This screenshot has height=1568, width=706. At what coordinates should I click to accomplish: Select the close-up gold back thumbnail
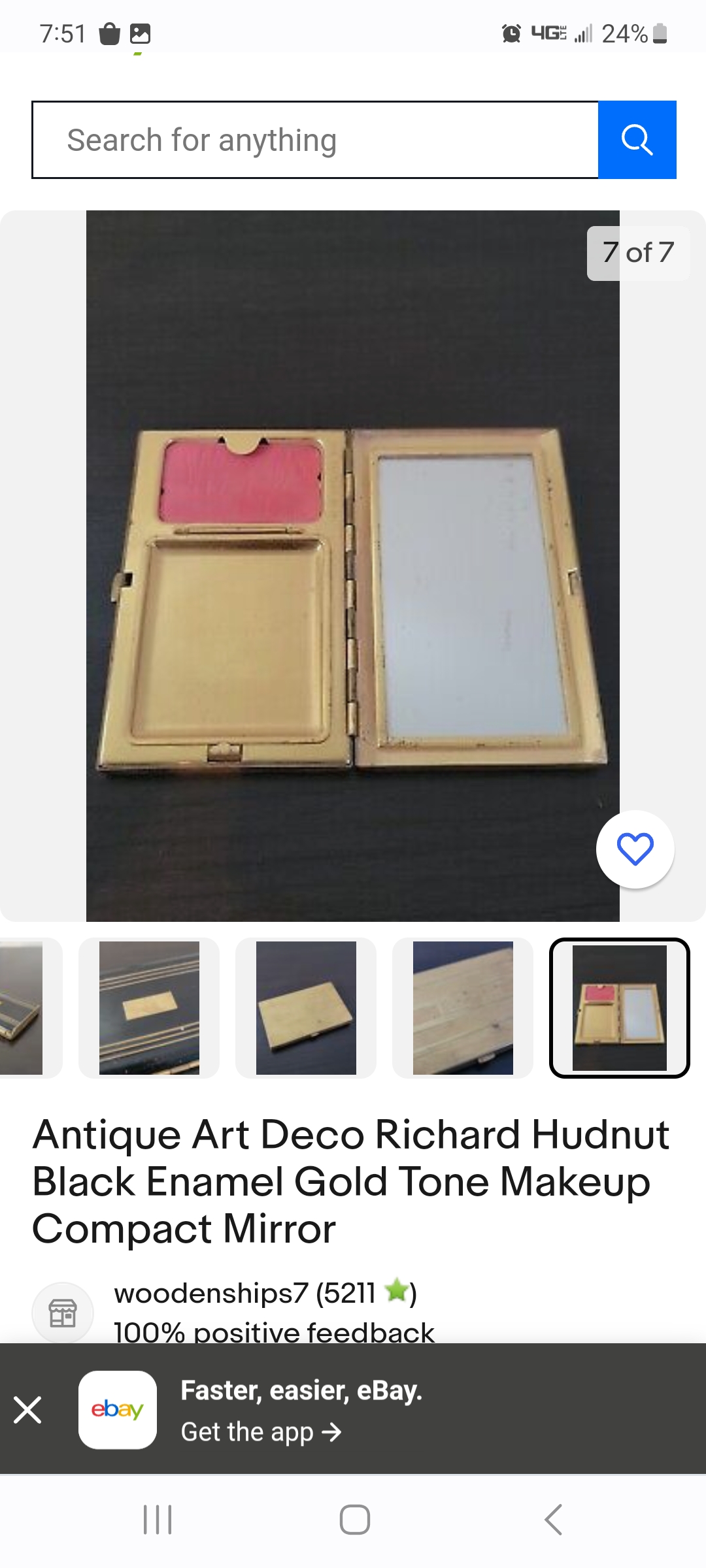coord(463,1008)
